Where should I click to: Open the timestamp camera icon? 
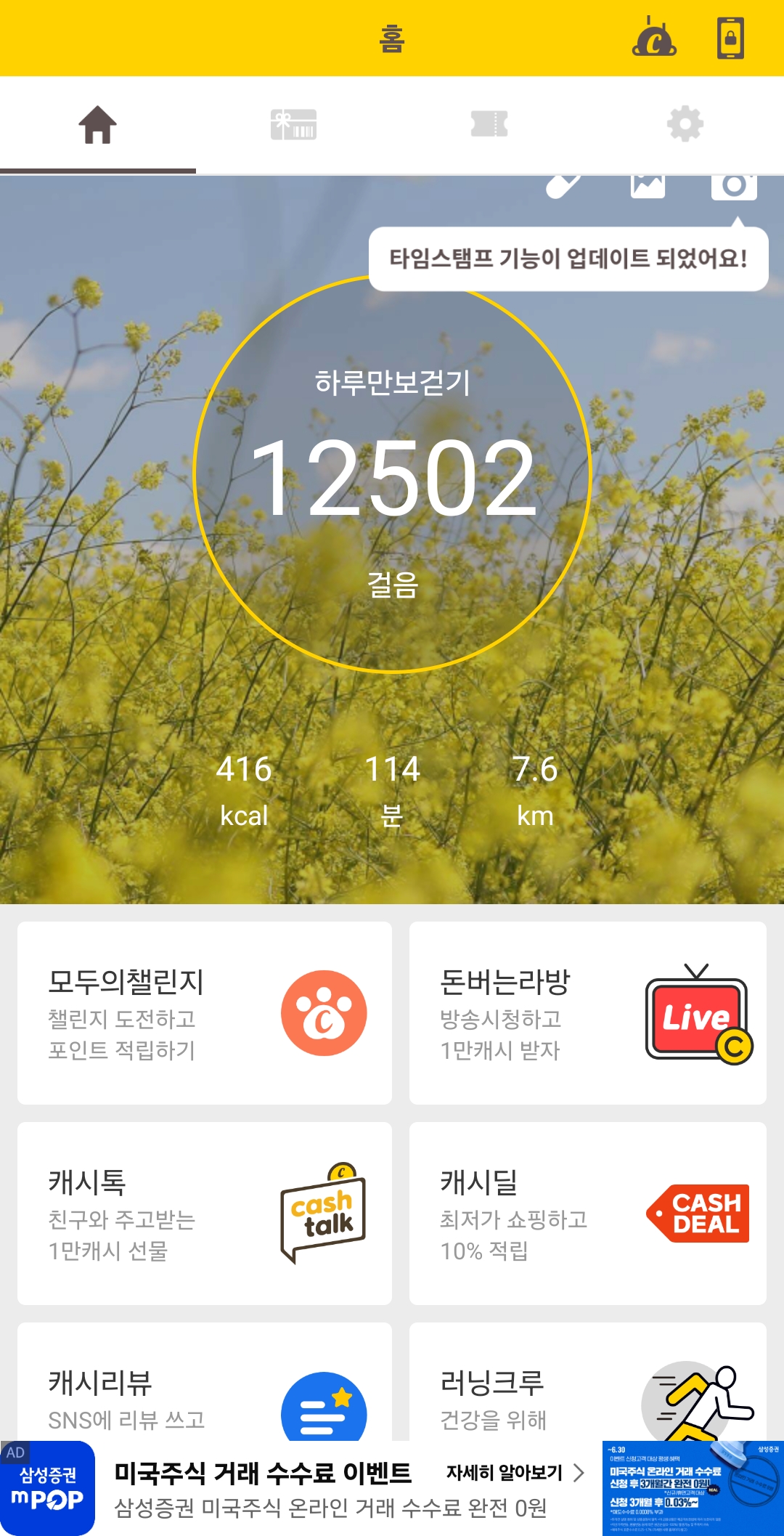click(x=734, y=186)
